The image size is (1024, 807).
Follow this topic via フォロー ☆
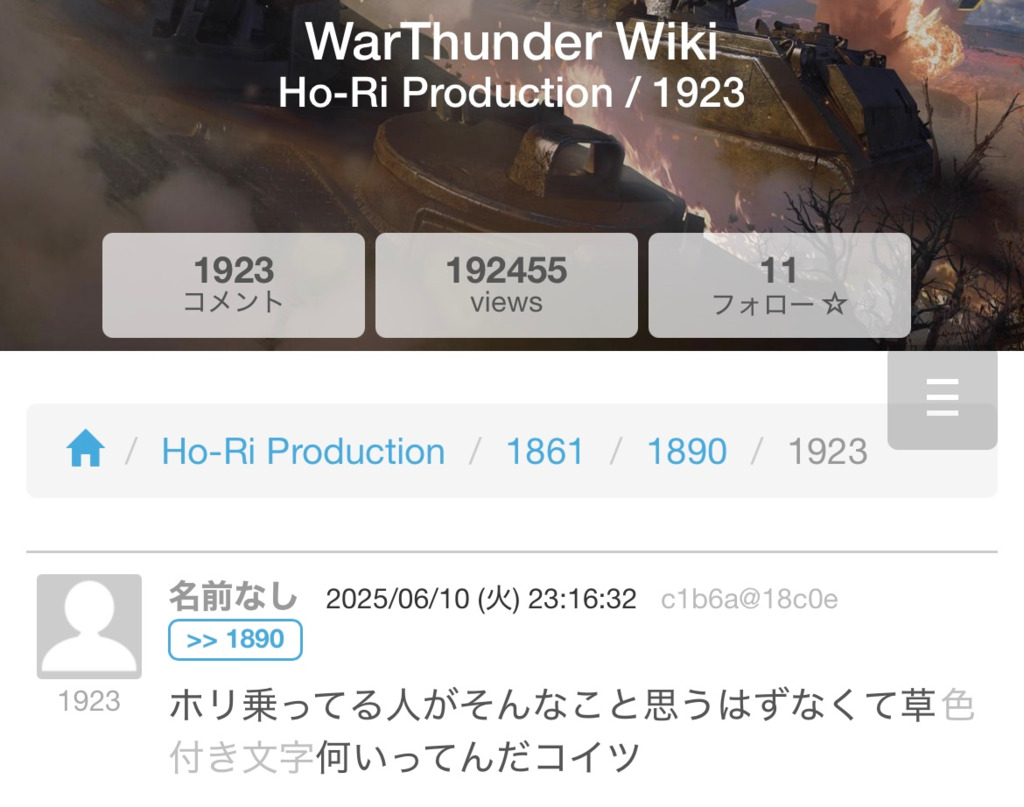point(779,285)
